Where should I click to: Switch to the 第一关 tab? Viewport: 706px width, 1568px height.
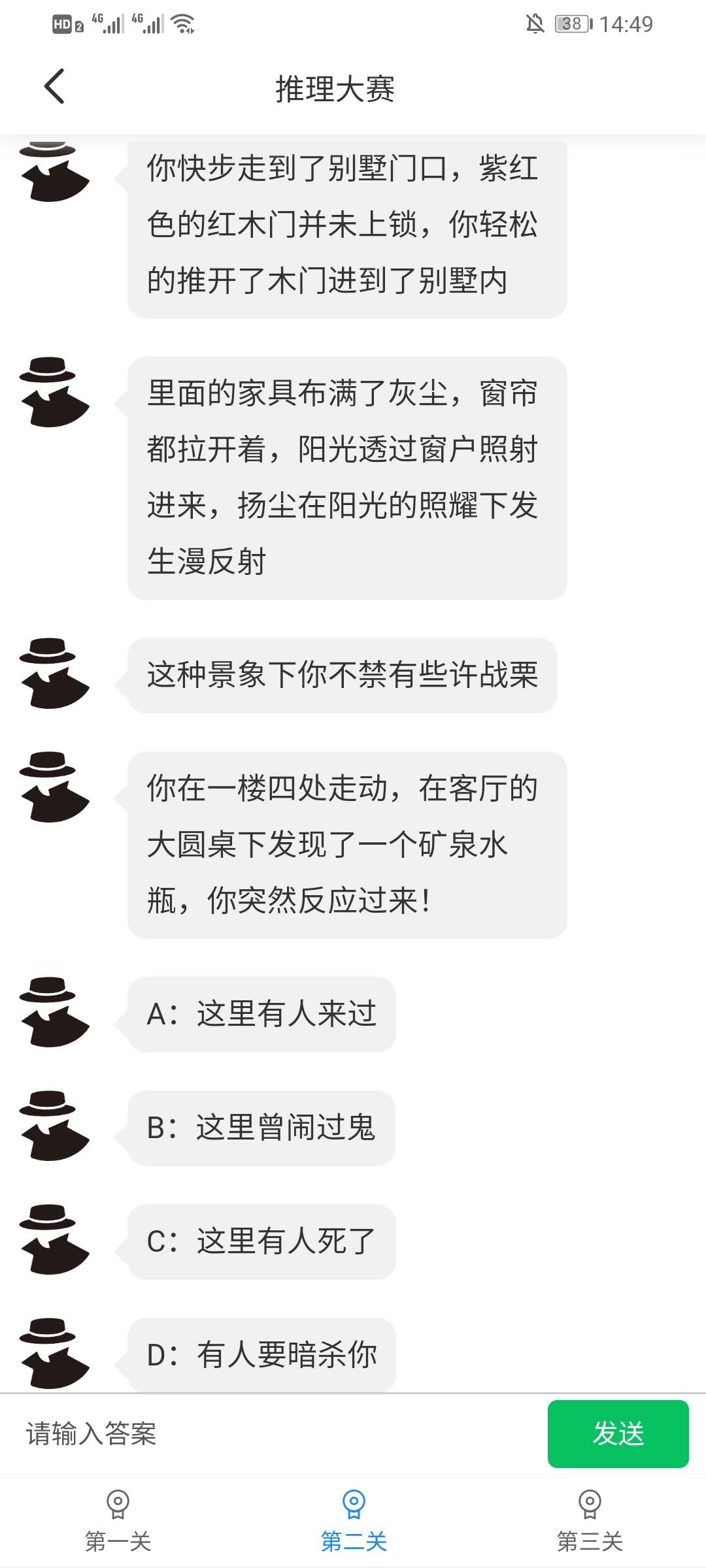click(x=118, y=1521)
